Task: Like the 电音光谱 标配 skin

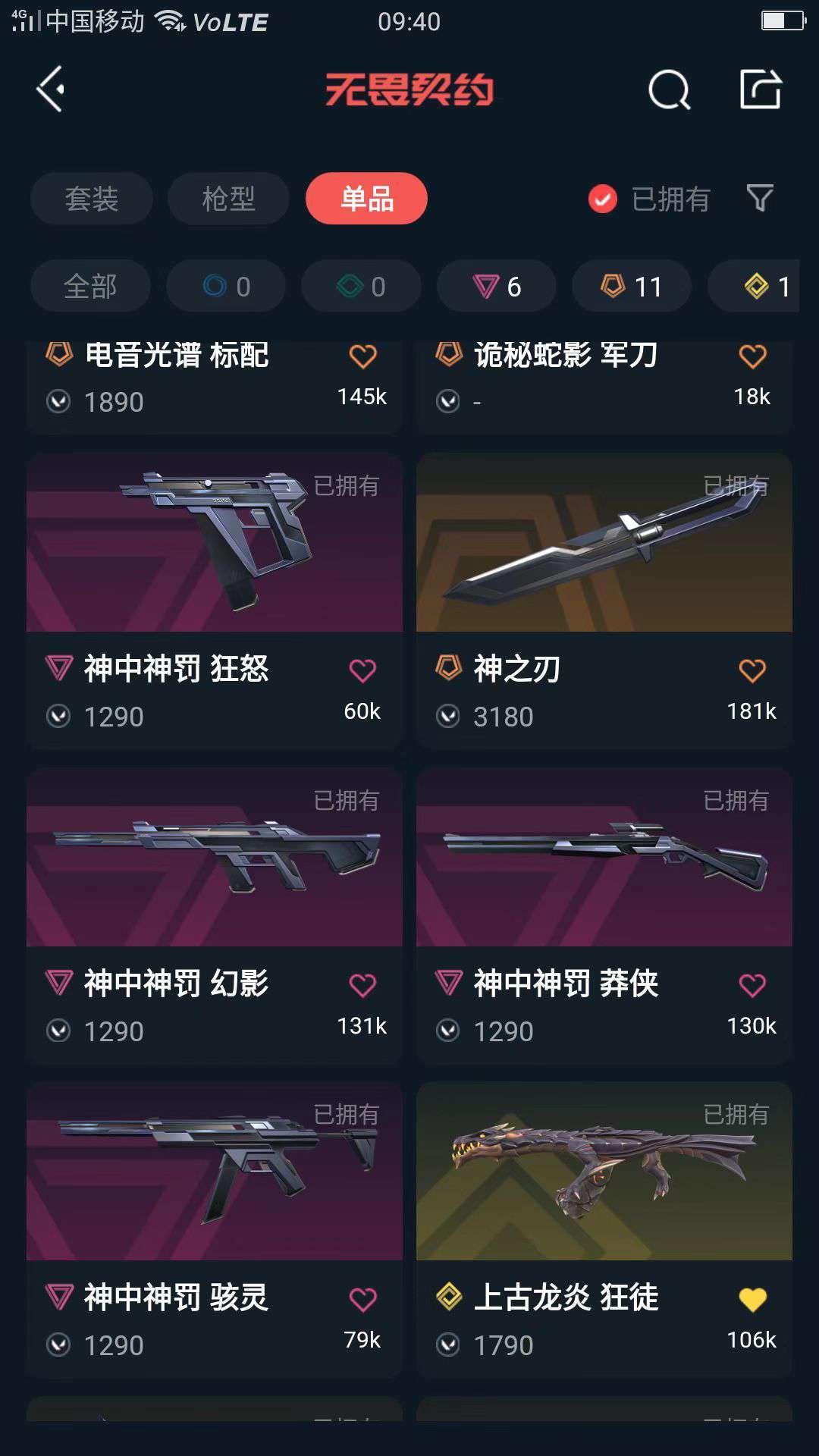Action: pos(362,356)
